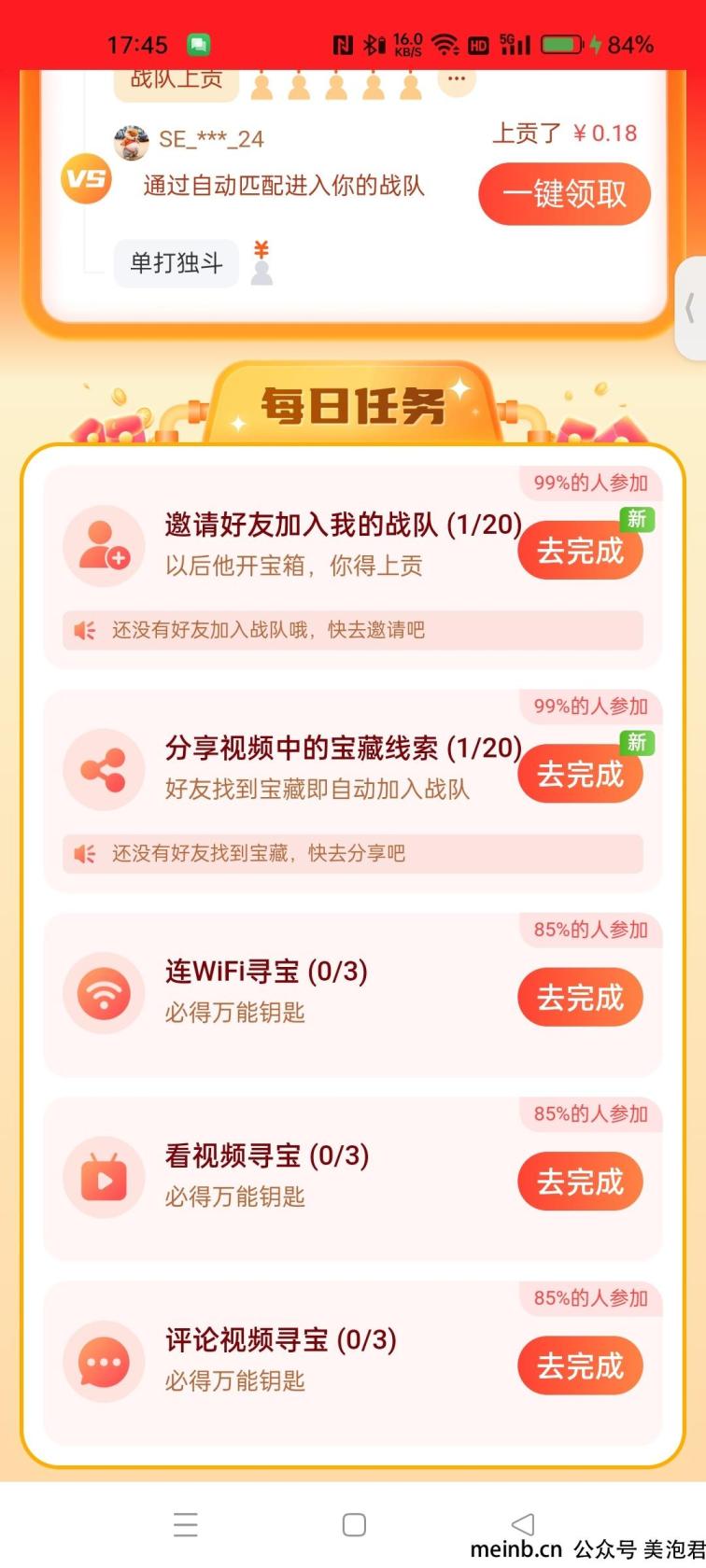
Task: Go back with system back button
Action: [523, 1524]
